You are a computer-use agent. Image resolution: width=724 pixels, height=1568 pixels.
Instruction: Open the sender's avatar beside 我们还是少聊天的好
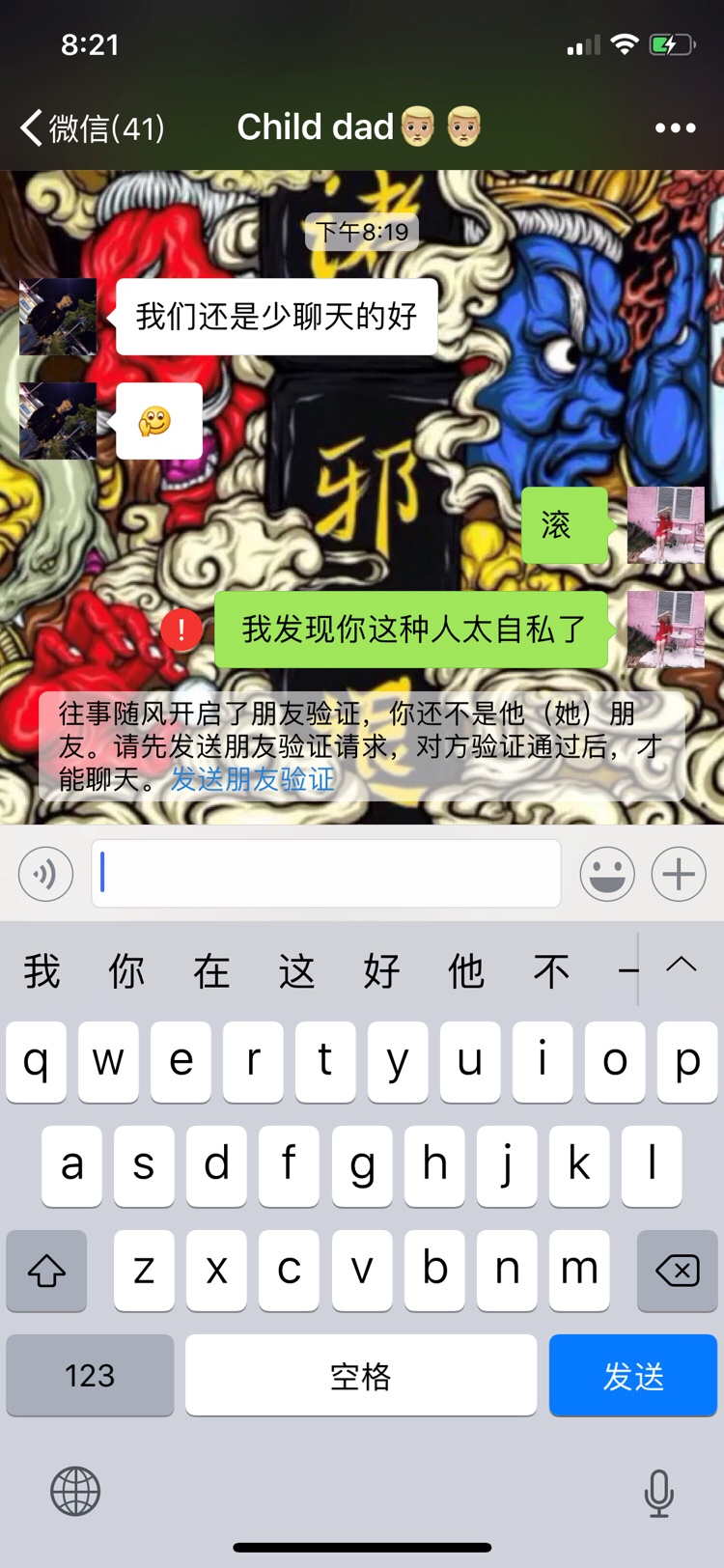point(58,317)
